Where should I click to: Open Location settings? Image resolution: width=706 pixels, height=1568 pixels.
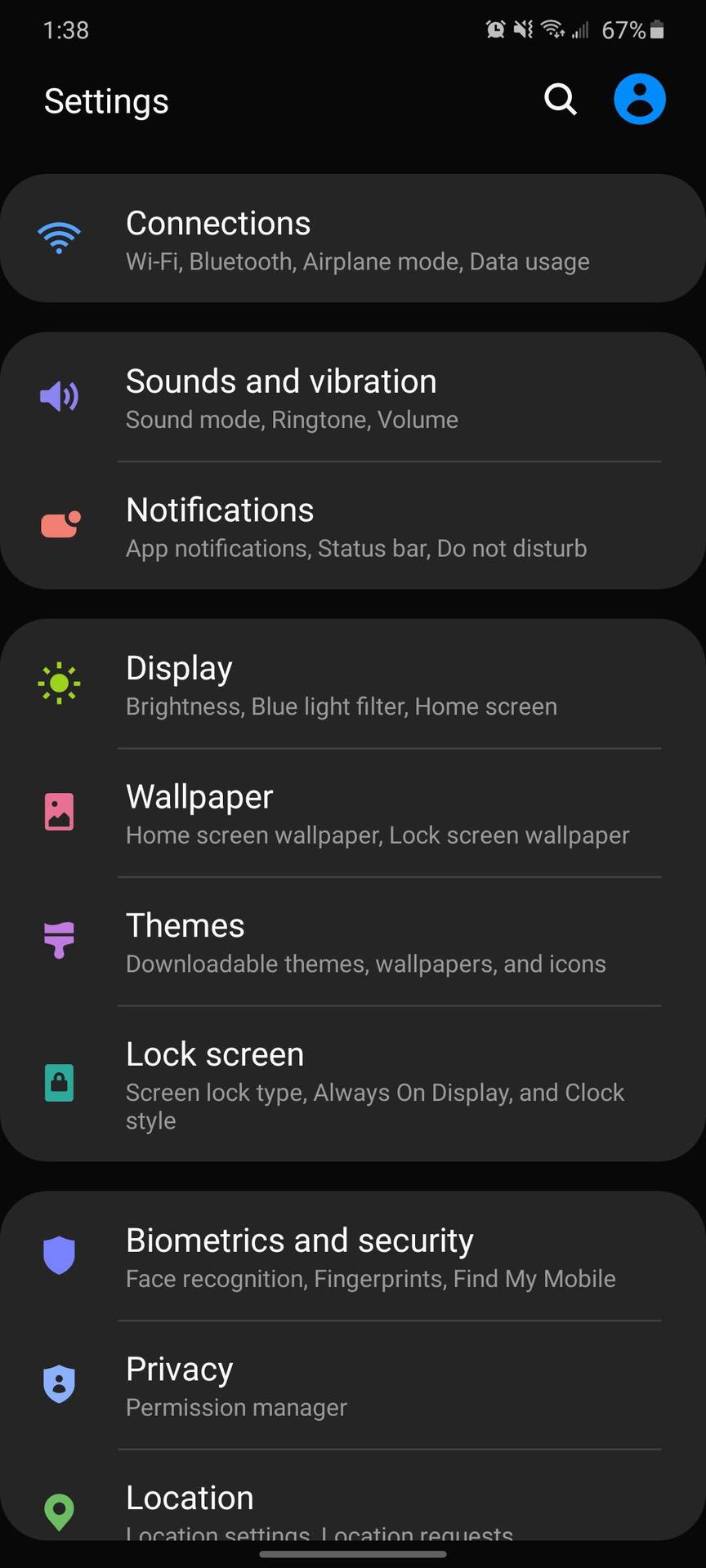click(x=353, y=1507)
